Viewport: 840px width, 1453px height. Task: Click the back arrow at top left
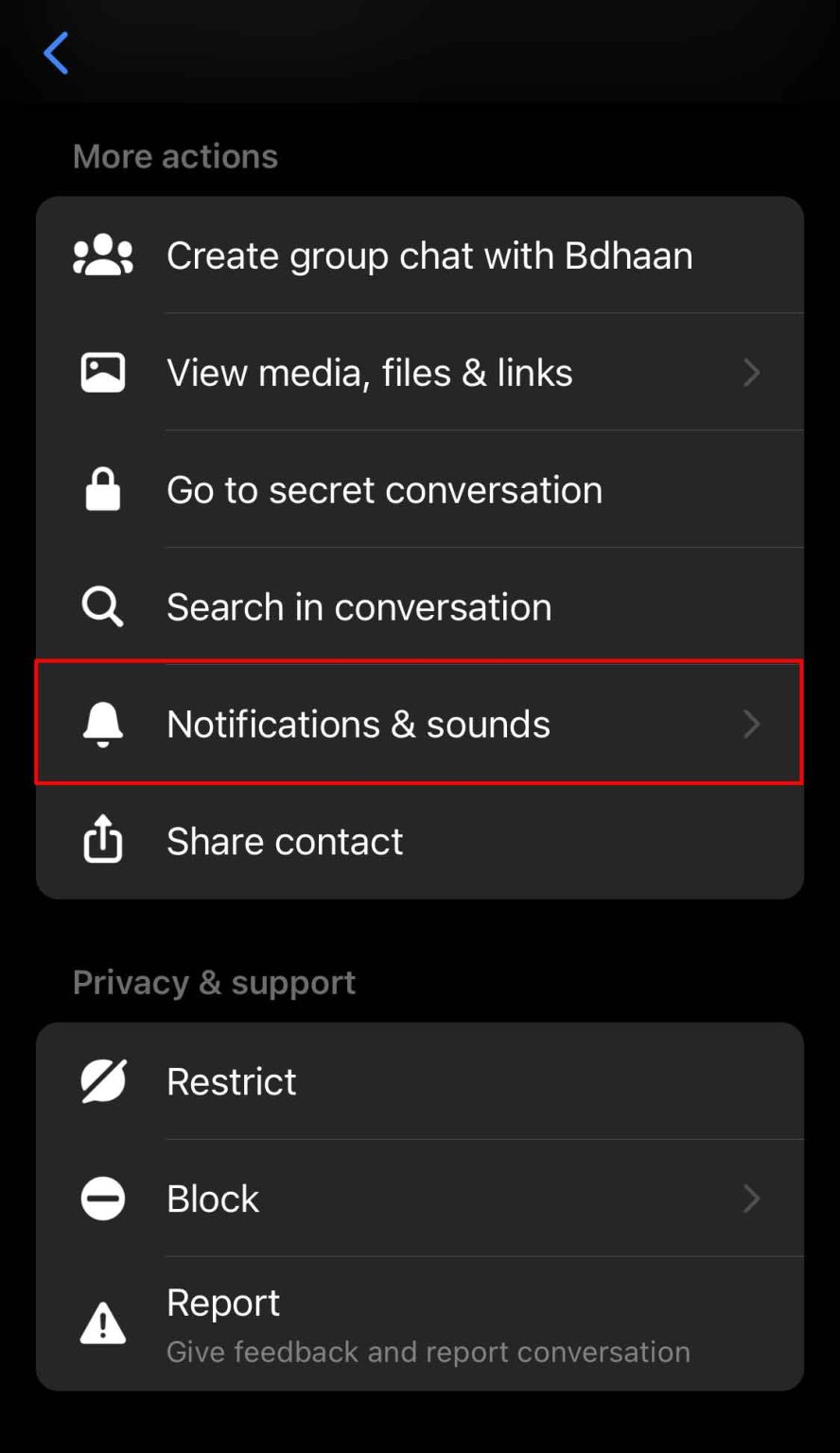56,53
